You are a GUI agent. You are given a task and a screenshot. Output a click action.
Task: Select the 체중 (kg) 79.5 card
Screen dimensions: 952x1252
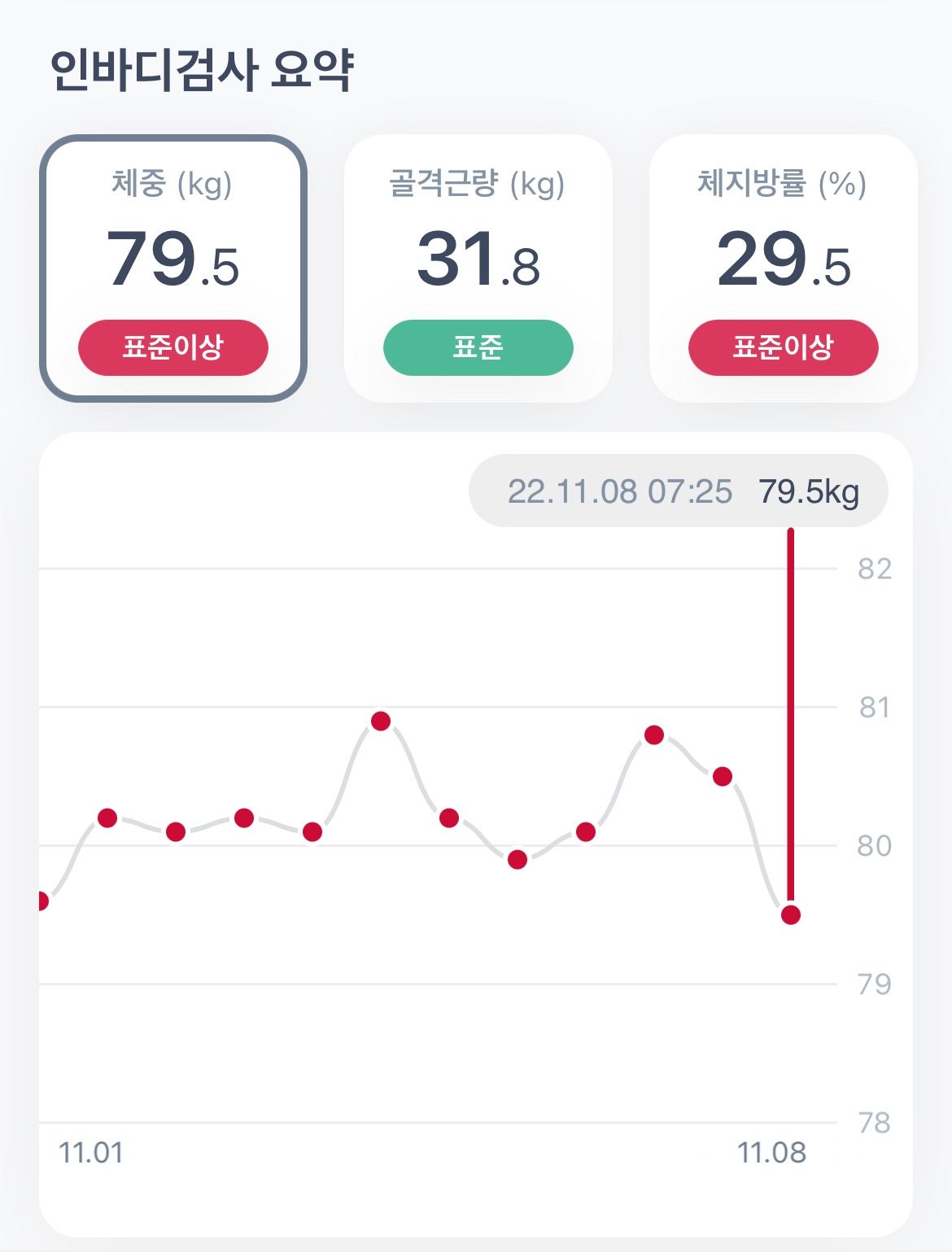pyautogui.click(x=173, y=268)
